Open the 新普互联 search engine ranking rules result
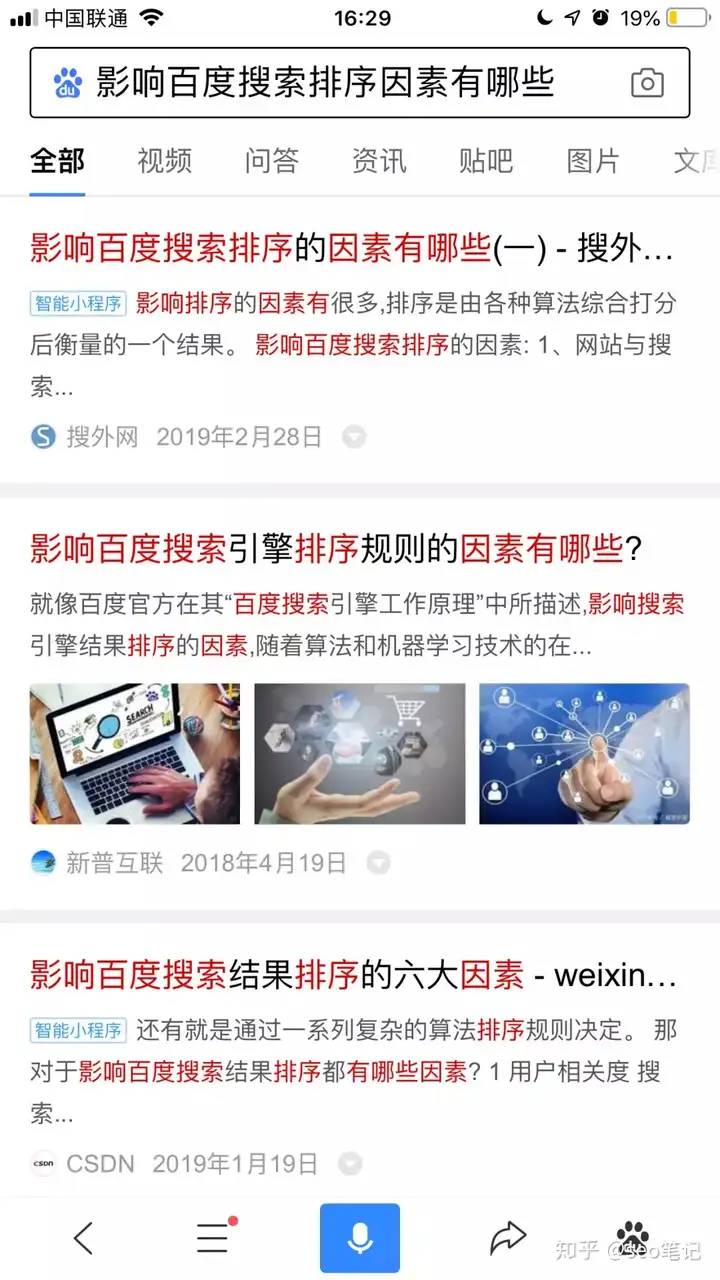This screenshot has height=1280, width=720. (335, 548)
